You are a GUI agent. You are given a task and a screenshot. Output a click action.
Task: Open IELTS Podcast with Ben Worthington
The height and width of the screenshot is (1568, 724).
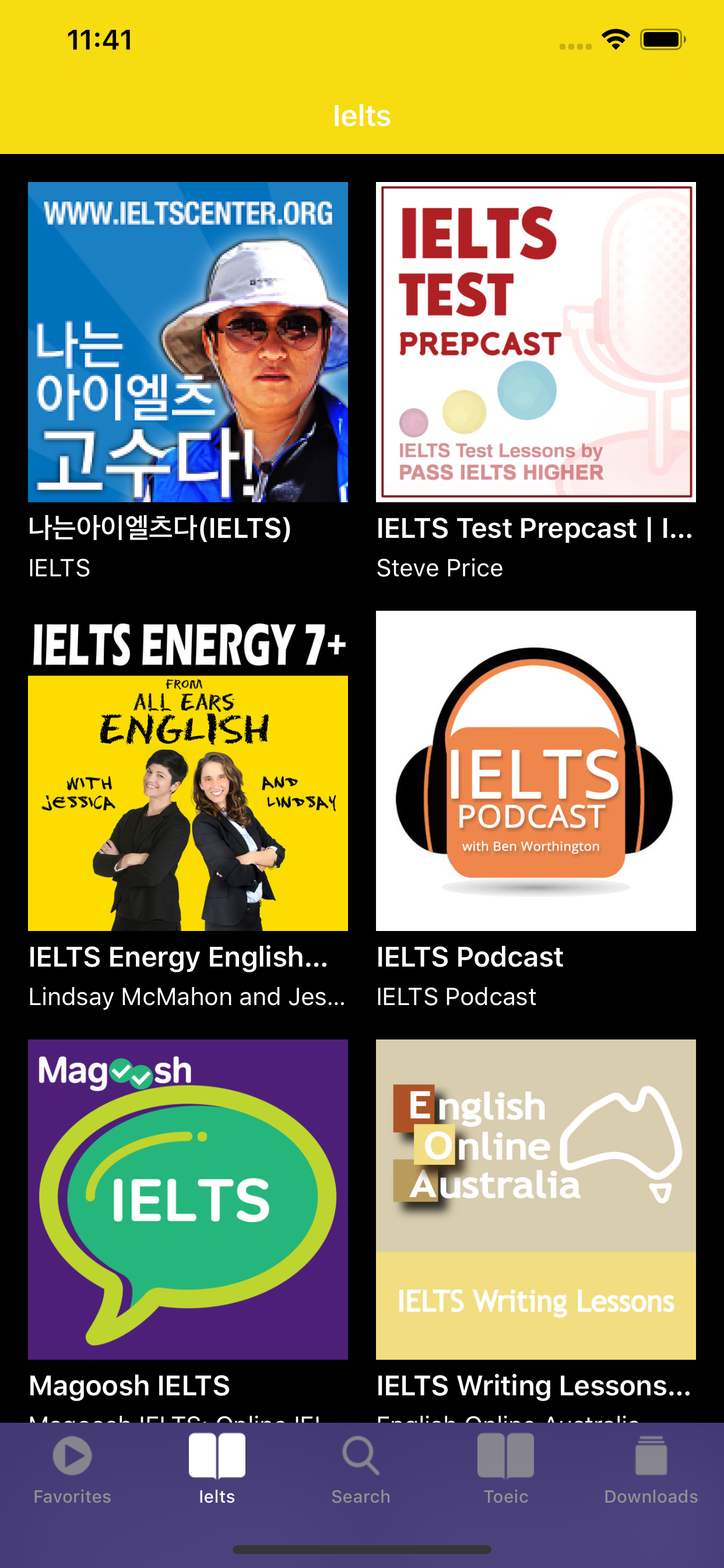coord(535,771)
